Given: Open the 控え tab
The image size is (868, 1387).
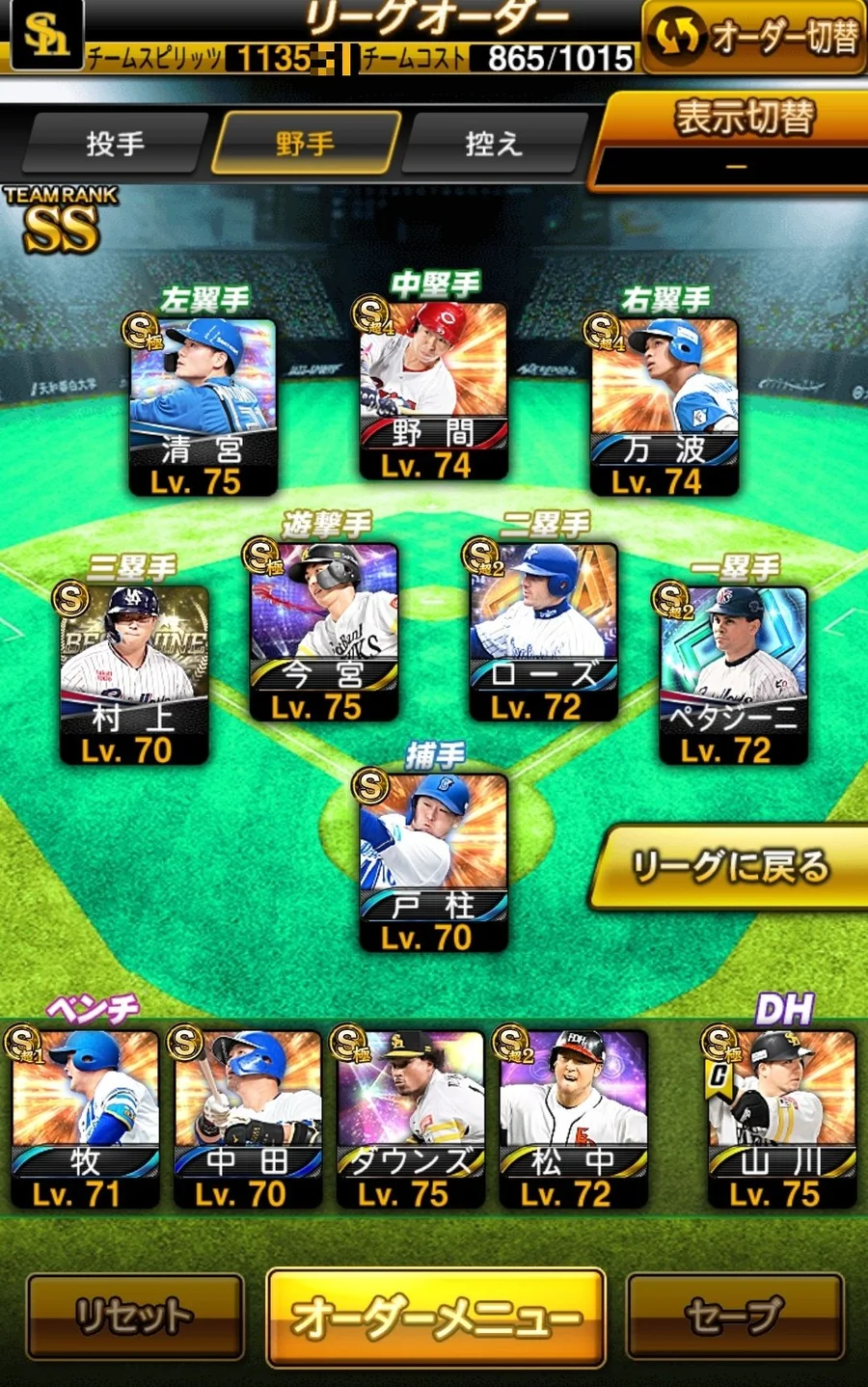Looking at the screenshot, I should (493, 144).
